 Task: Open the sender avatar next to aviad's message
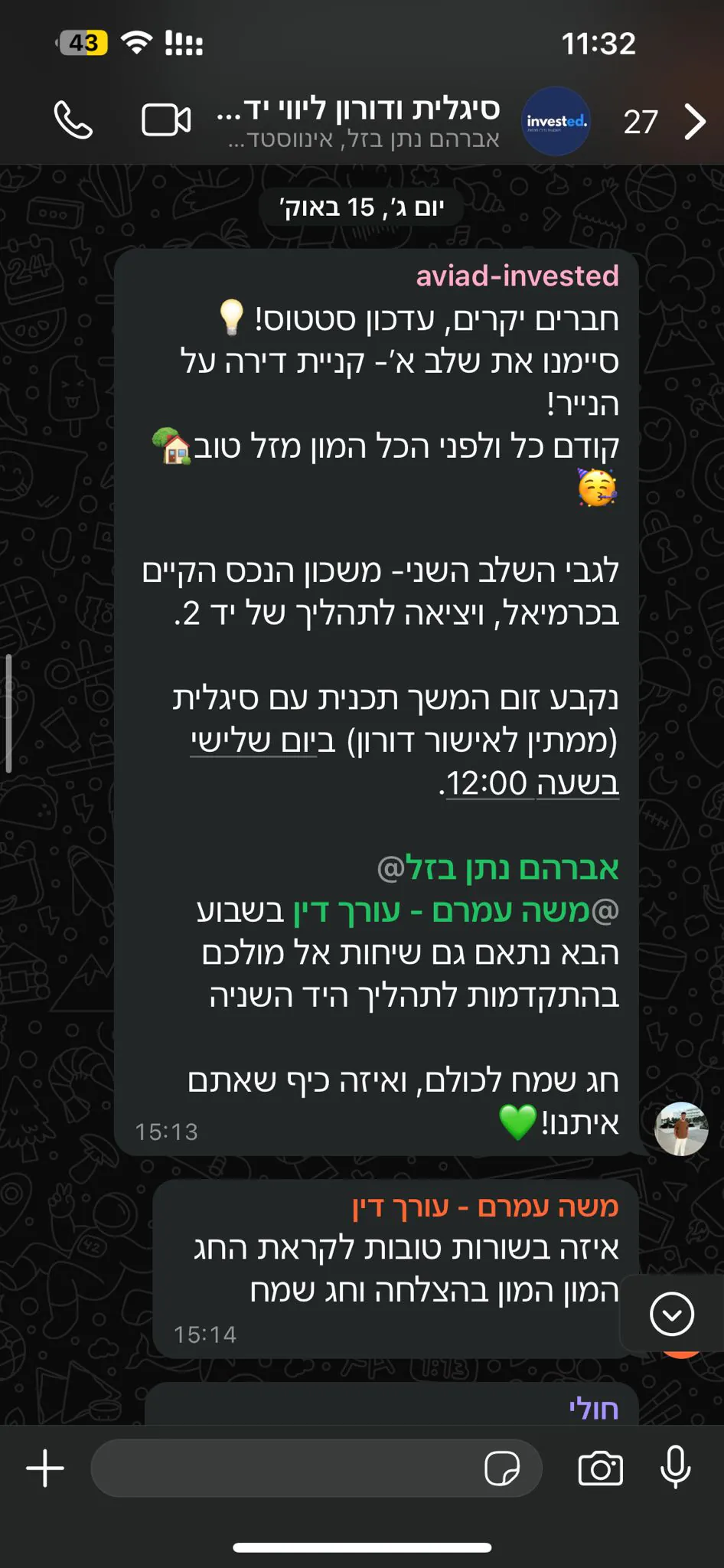[681, 1128]
